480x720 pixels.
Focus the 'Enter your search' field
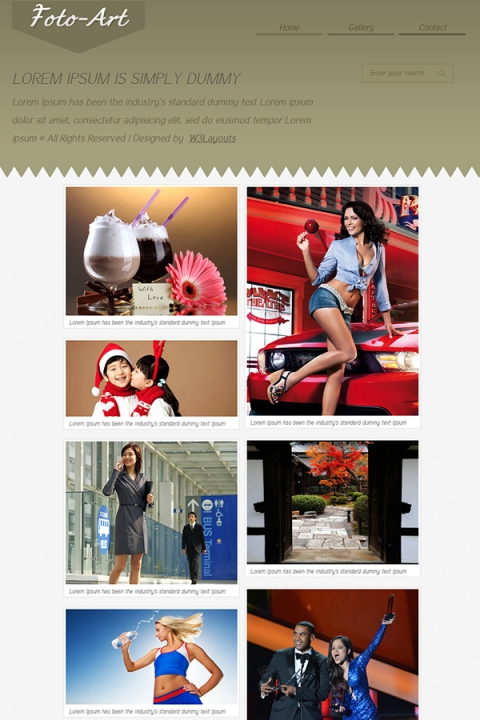pos(399,73)
